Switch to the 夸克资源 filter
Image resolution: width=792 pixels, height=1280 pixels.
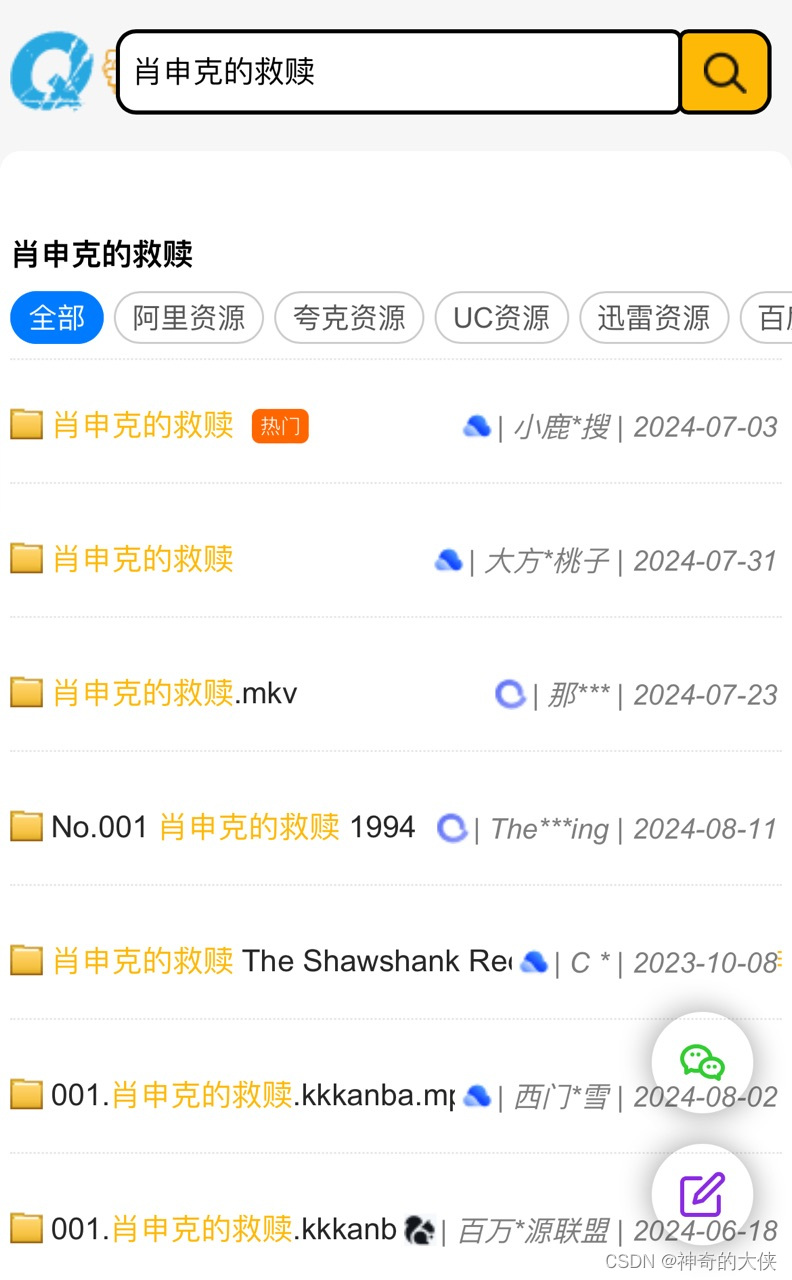pos(349,318)
